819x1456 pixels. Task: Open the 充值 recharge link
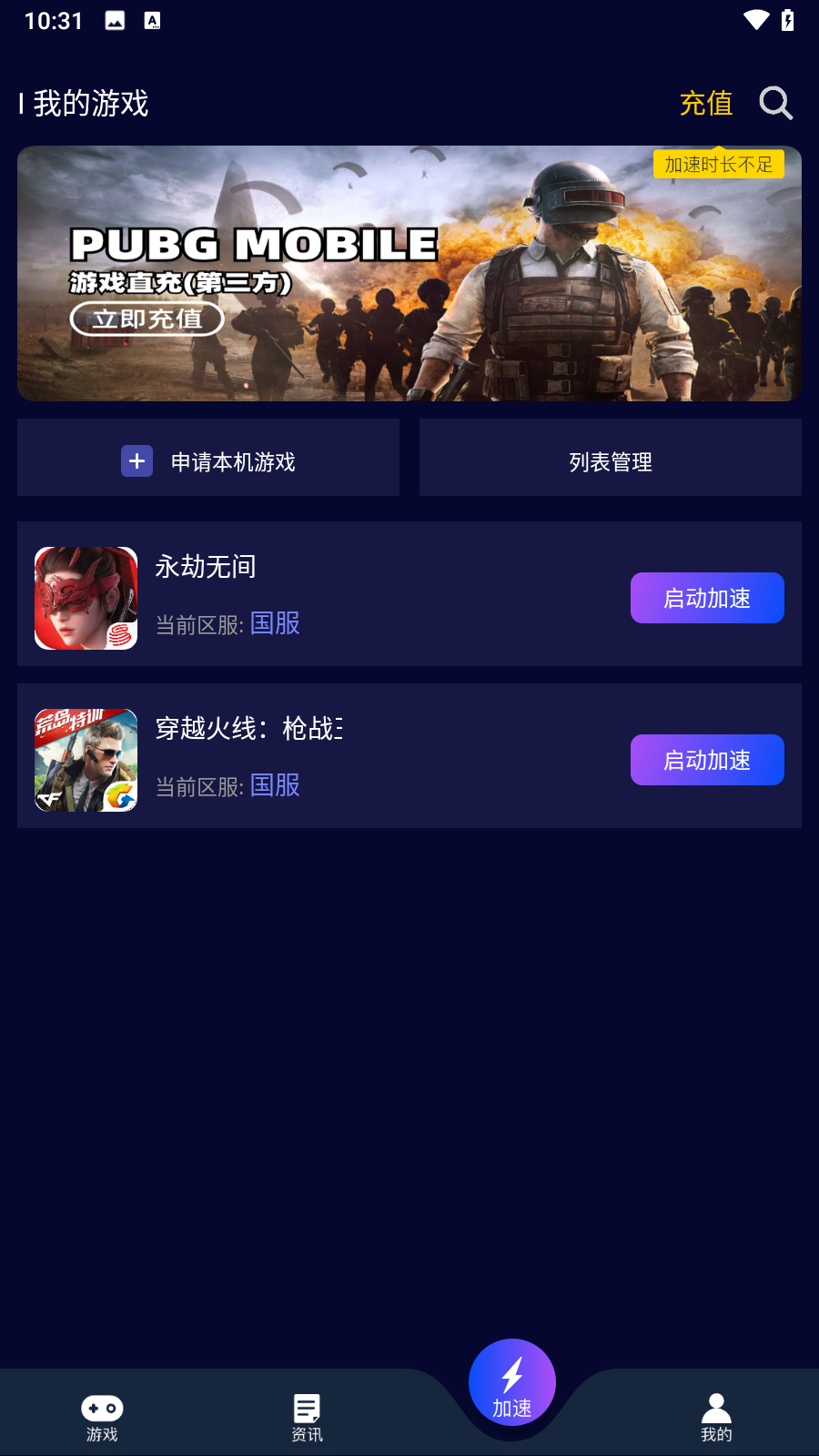(x=706, y=103)
